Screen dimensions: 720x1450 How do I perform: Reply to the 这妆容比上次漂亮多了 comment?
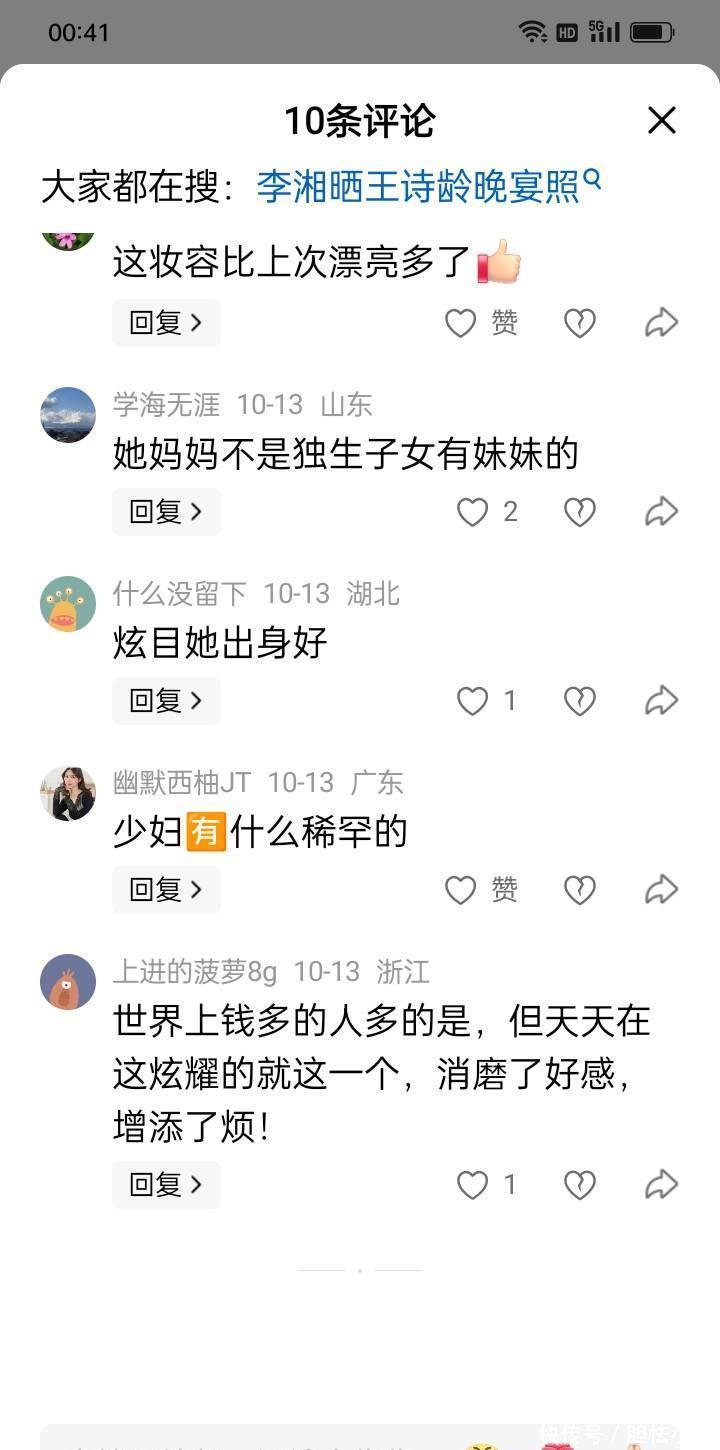coord(166,323)
